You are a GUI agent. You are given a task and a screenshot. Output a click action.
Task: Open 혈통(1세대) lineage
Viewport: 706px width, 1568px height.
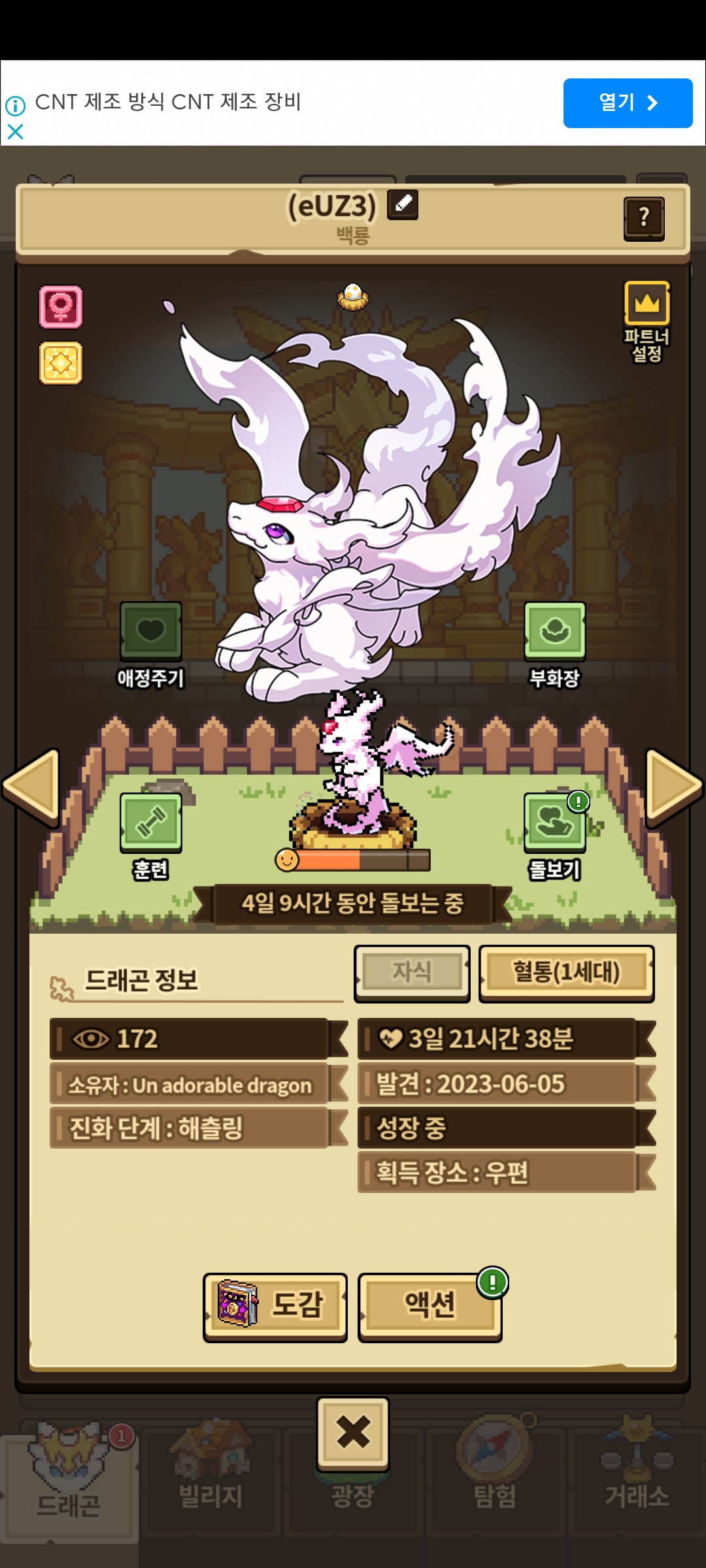click(567, 973)
